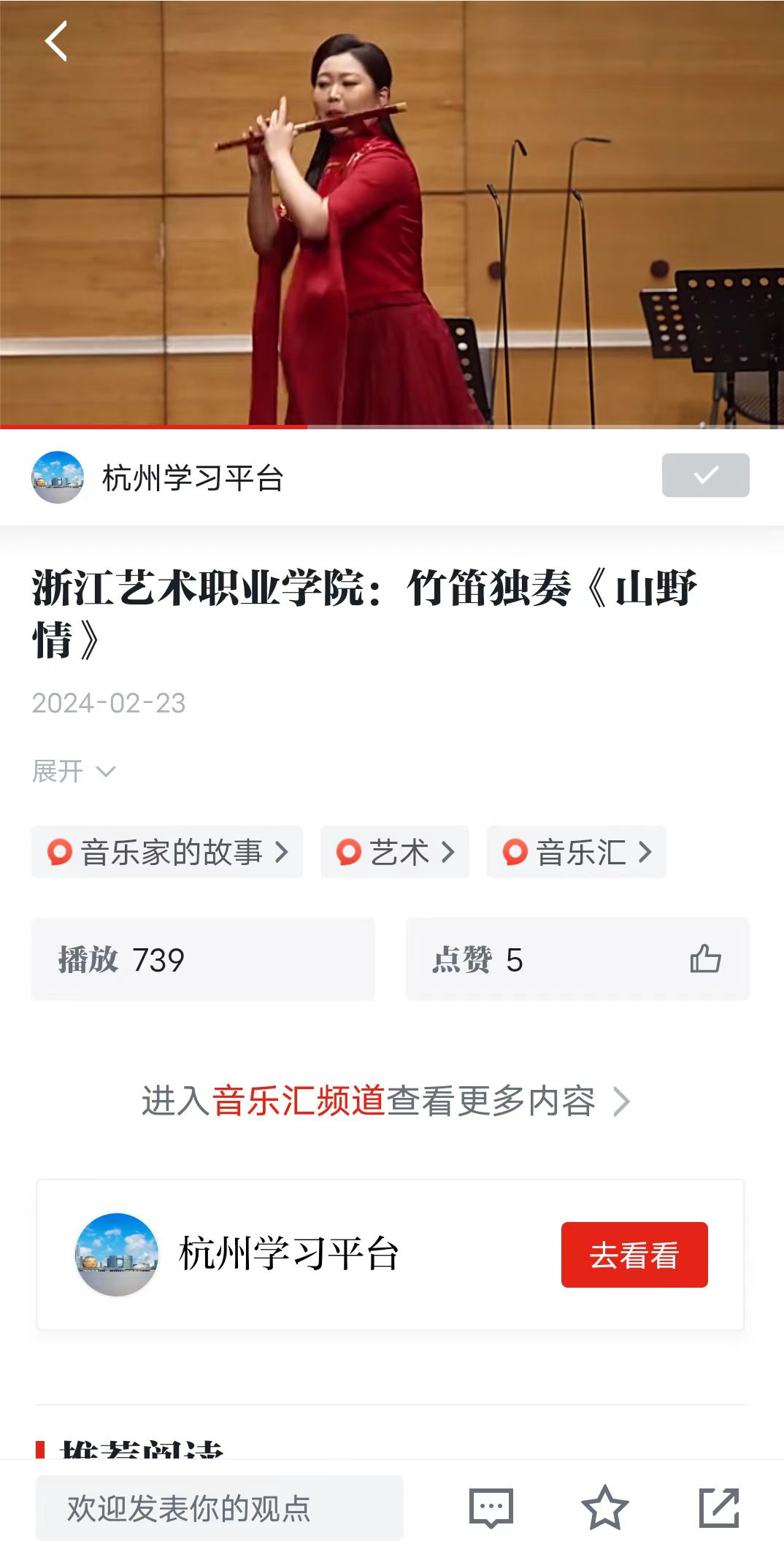
Task: Open the comments bubble icon
Action: pyautogui.click(x=491, y=1508)
